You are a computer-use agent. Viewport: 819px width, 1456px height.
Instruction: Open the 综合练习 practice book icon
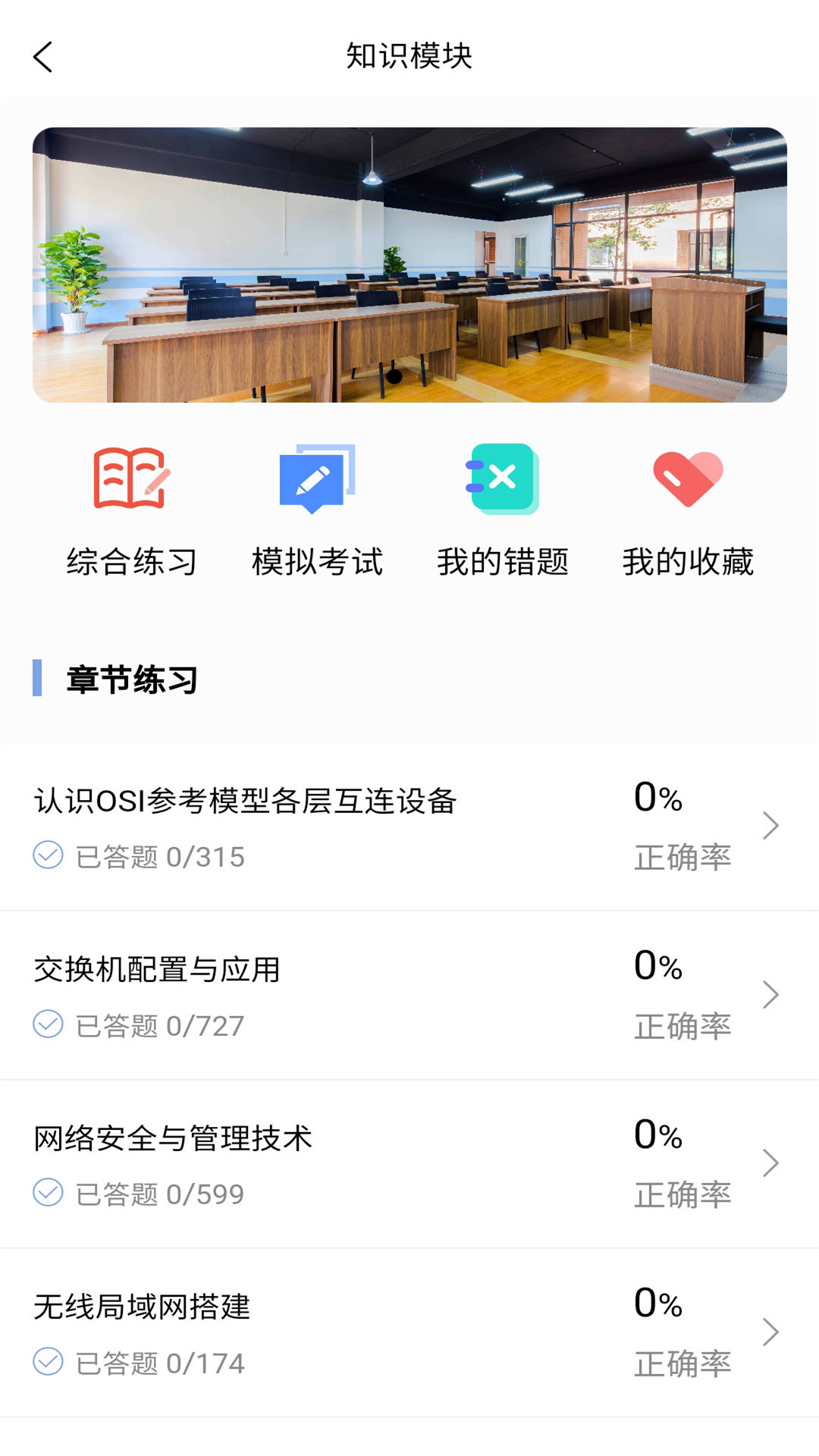(130, 479)
